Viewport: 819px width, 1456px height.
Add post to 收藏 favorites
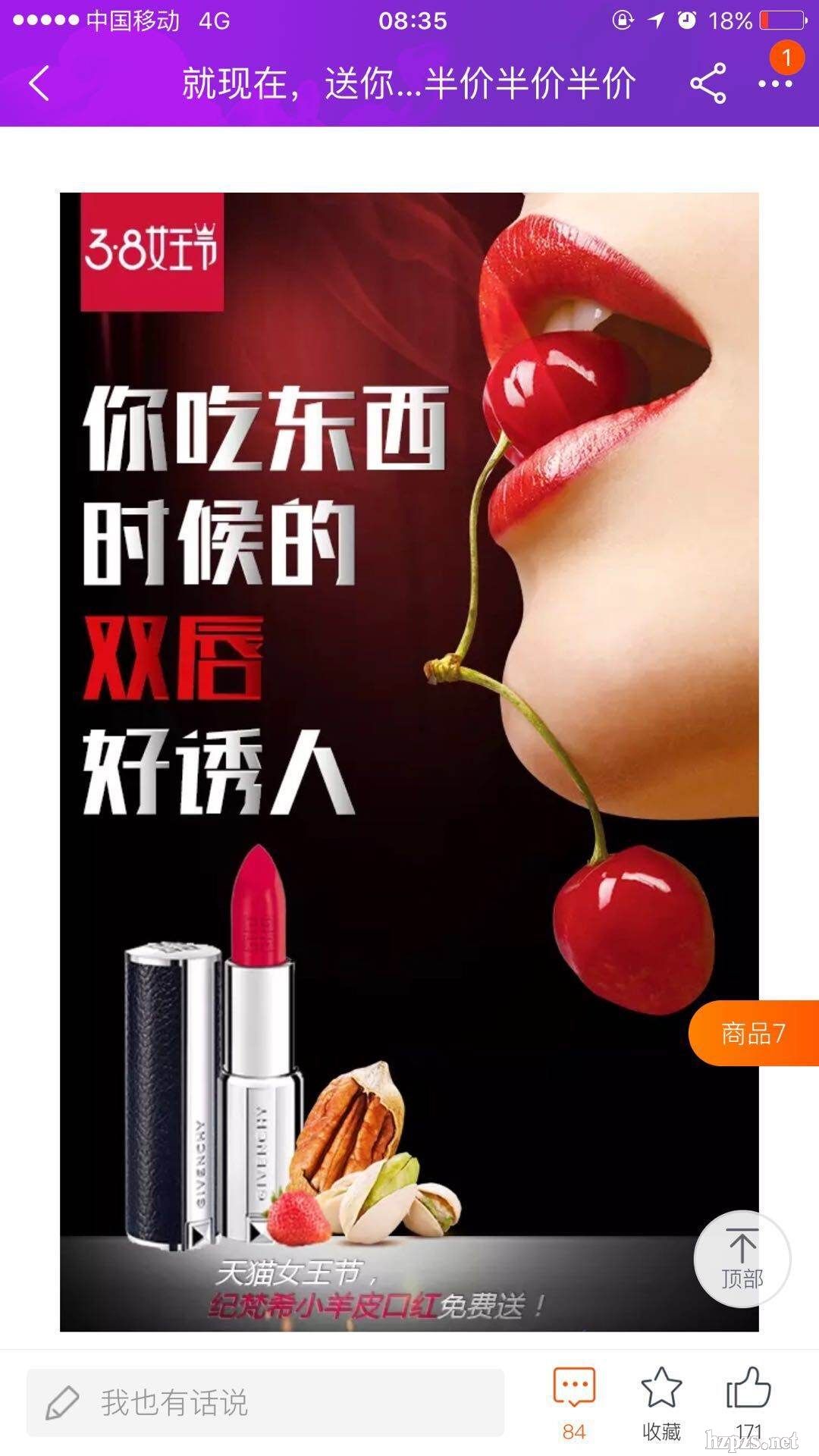tap(661, 1402)
